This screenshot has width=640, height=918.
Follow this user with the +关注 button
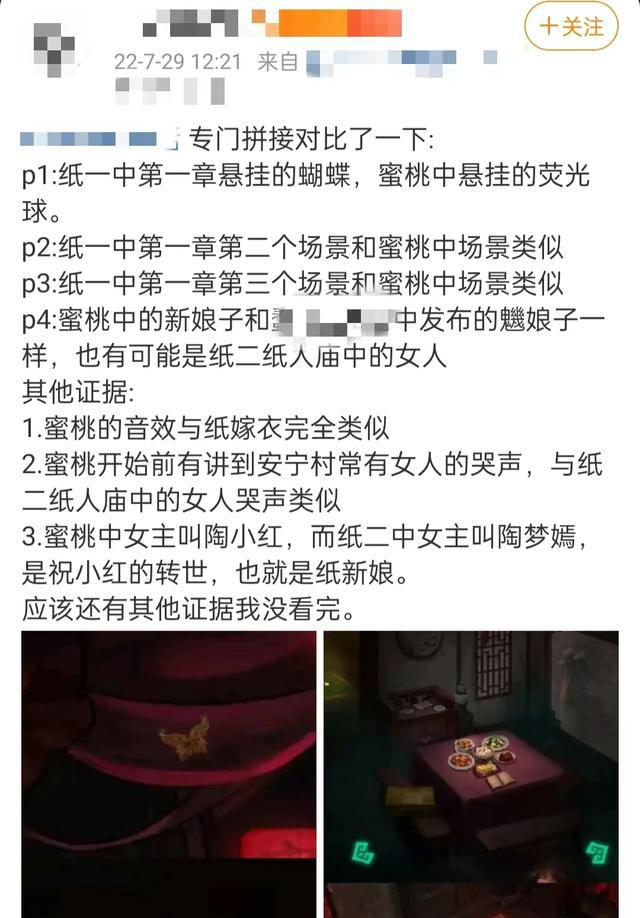(x=572, y=27)
